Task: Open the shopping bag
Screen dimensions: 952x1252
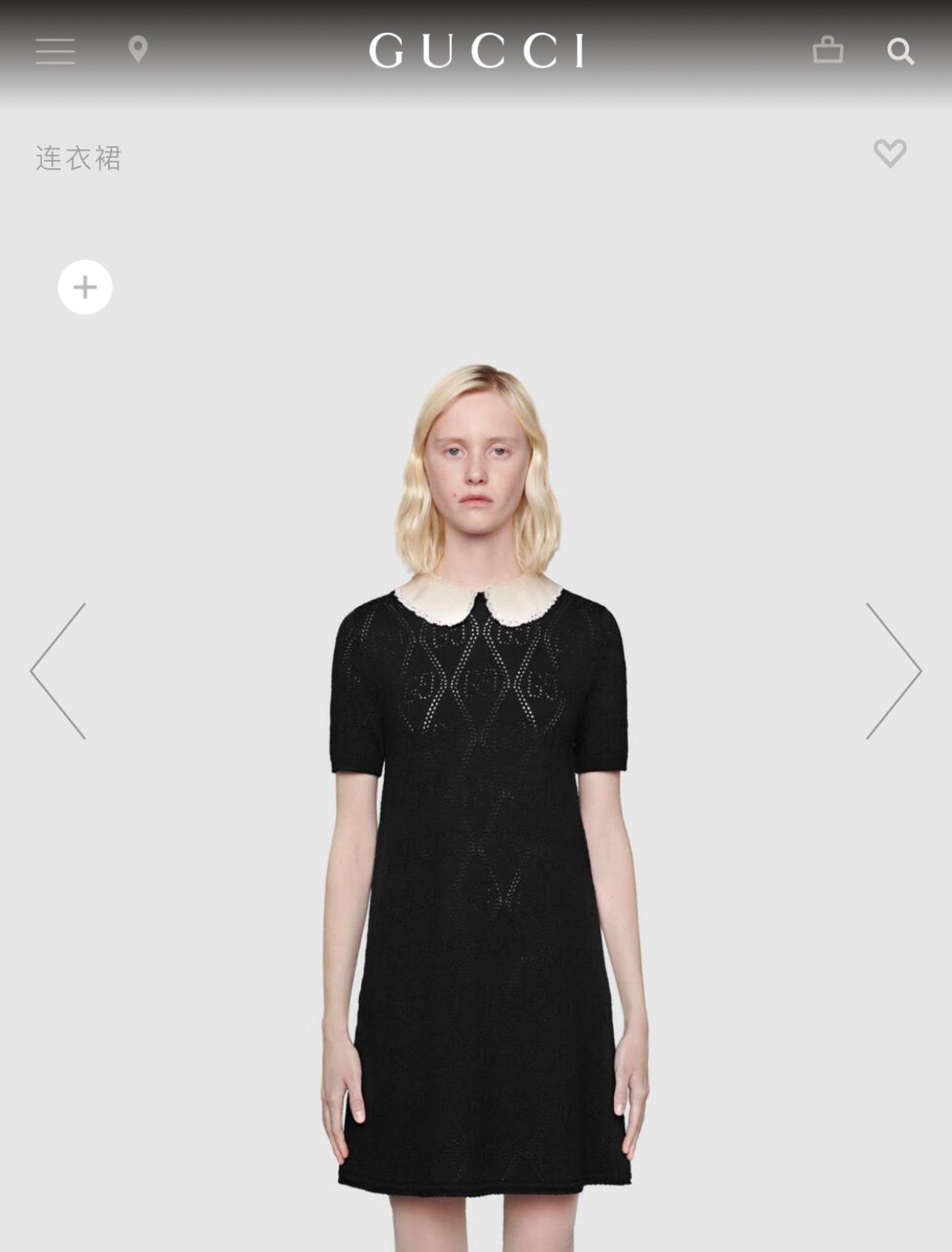Action: coord(827,50)
